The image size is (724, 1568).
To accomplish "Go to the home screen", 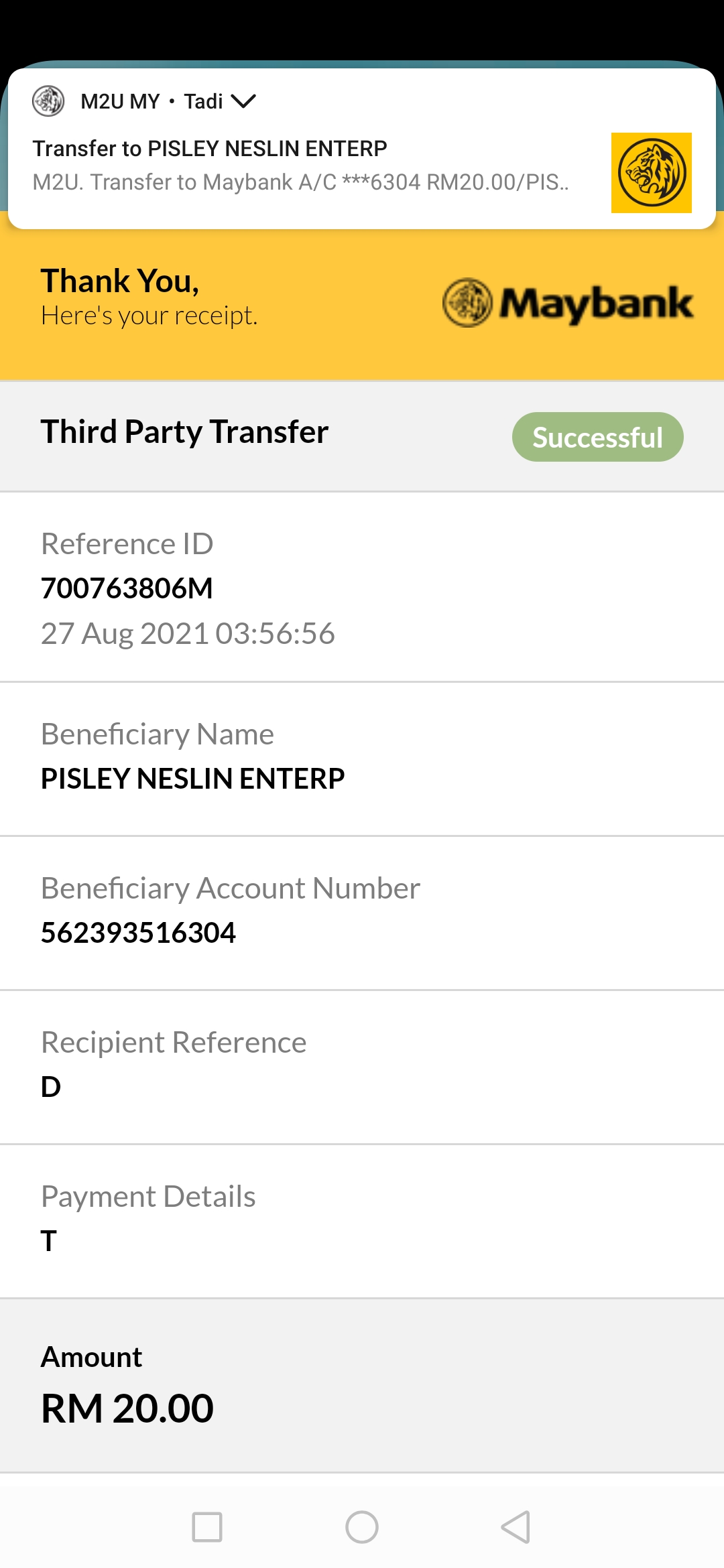I will pyautogui.click(x=362, y=1527).
